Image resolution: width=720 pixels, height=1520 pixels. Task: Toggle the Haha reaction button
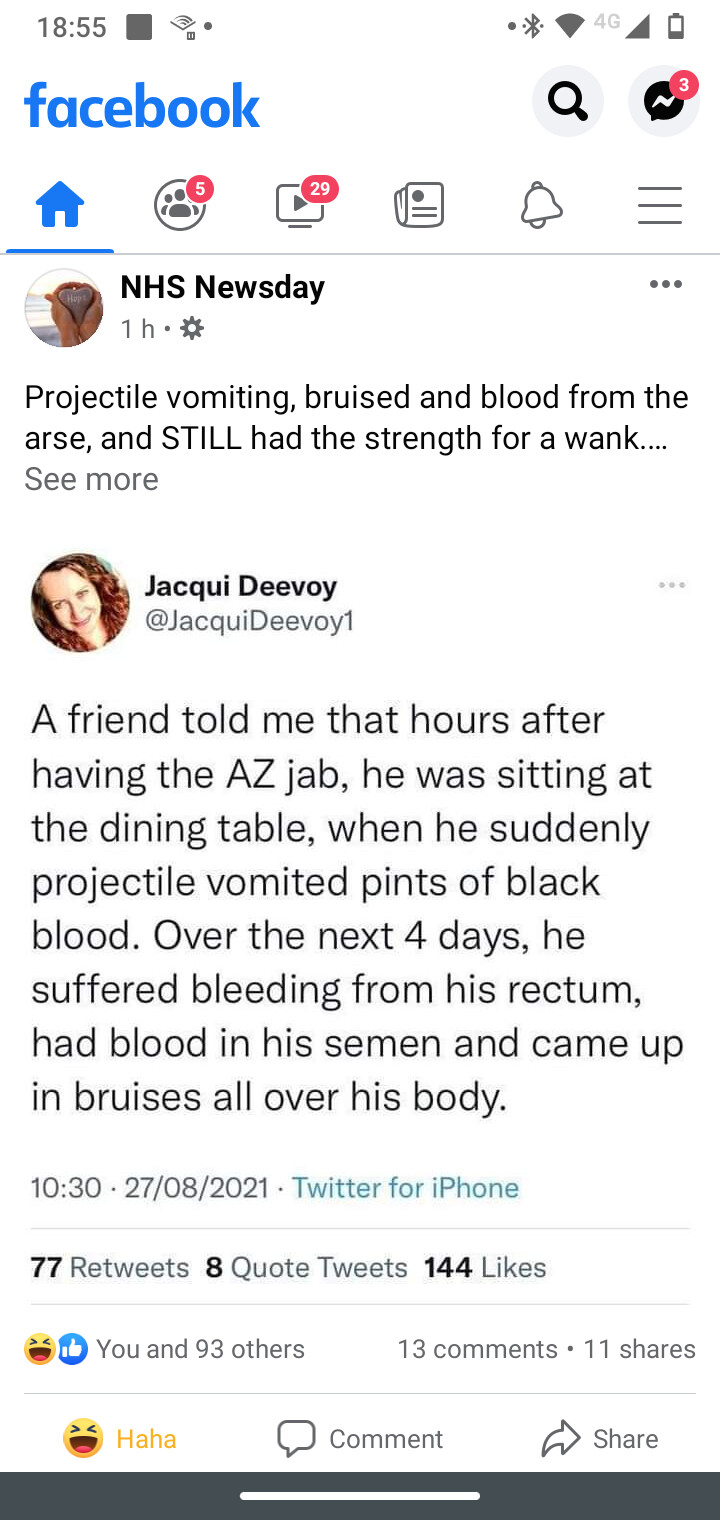(x=120, y=1439)
